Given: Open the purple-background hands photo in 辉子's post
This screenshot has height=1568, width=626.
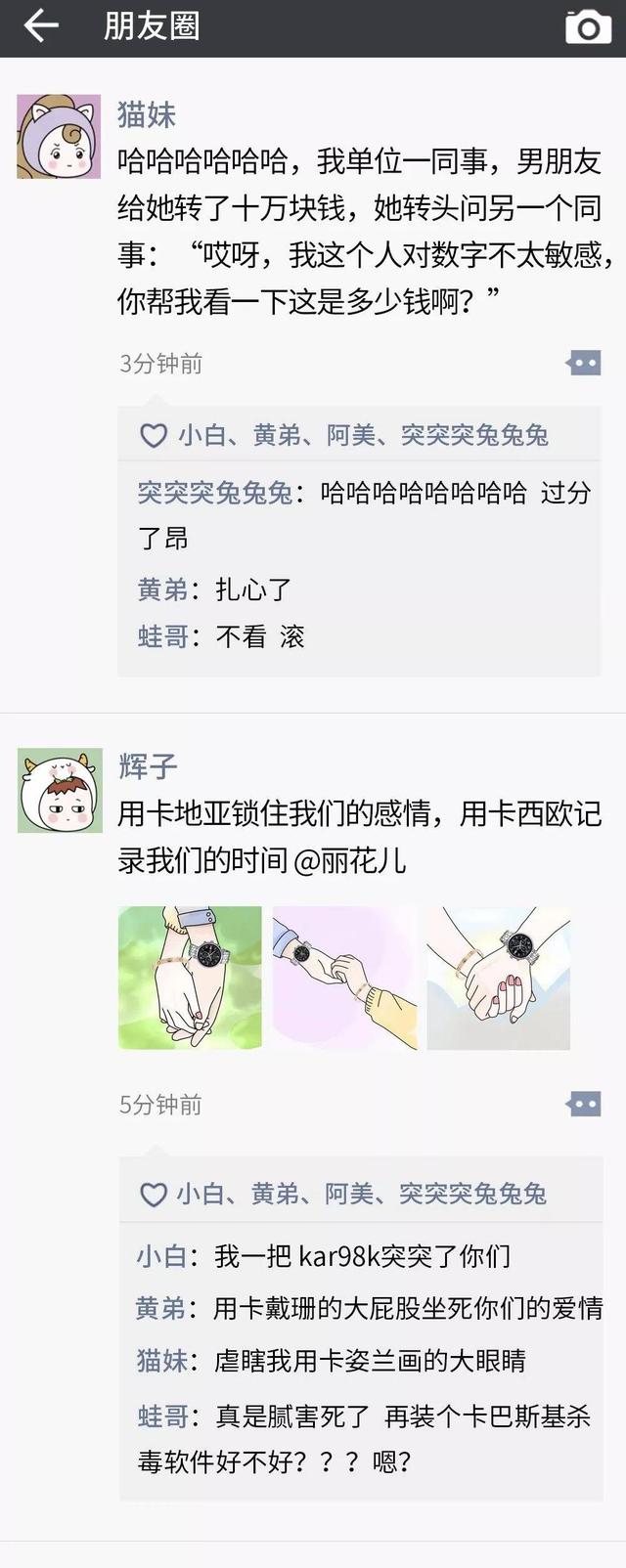Looking at the screenshot, I should click(344, 978).
